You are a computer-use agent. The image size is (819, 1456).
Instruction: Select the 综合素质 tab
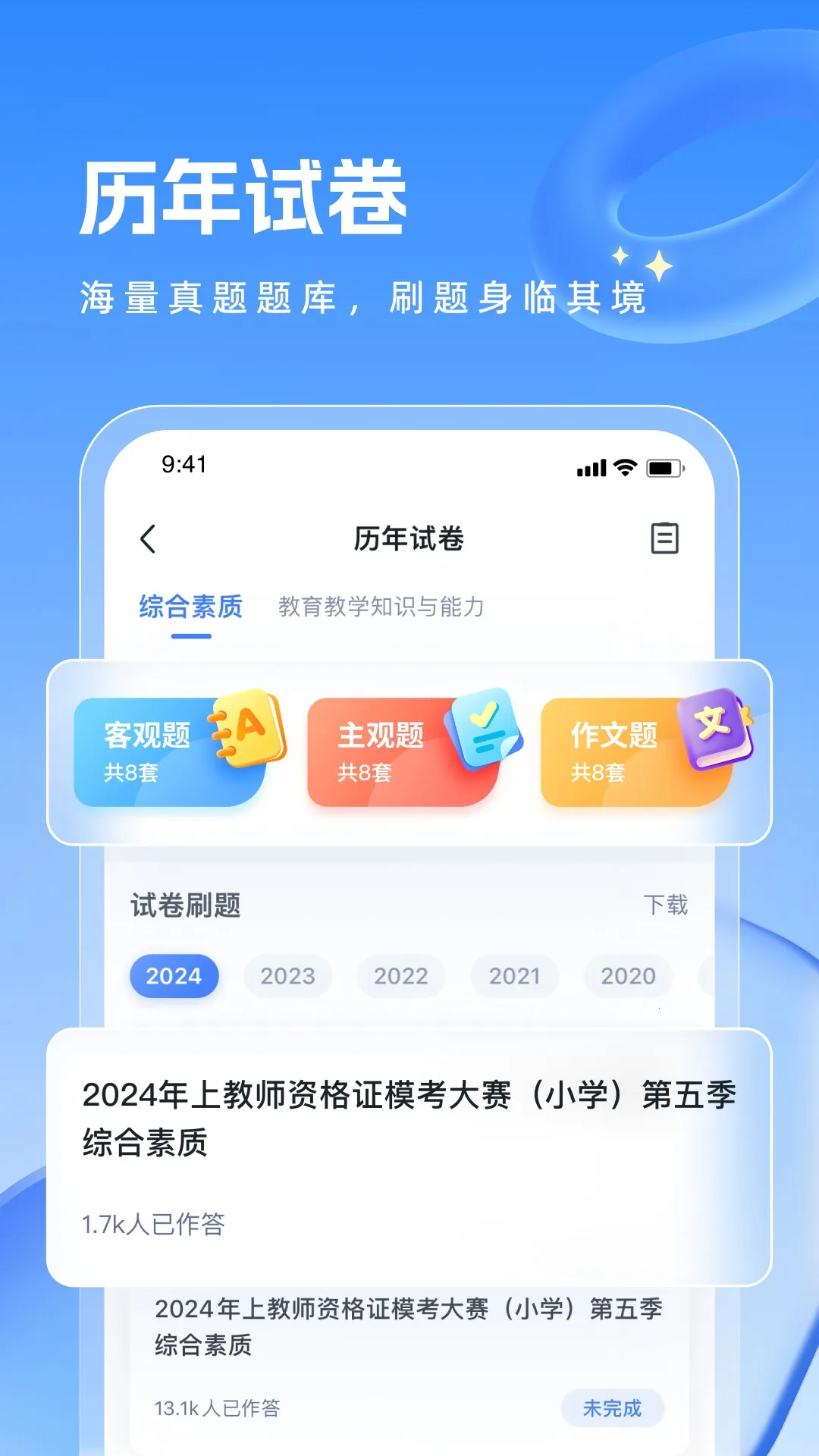coord(188,607)
